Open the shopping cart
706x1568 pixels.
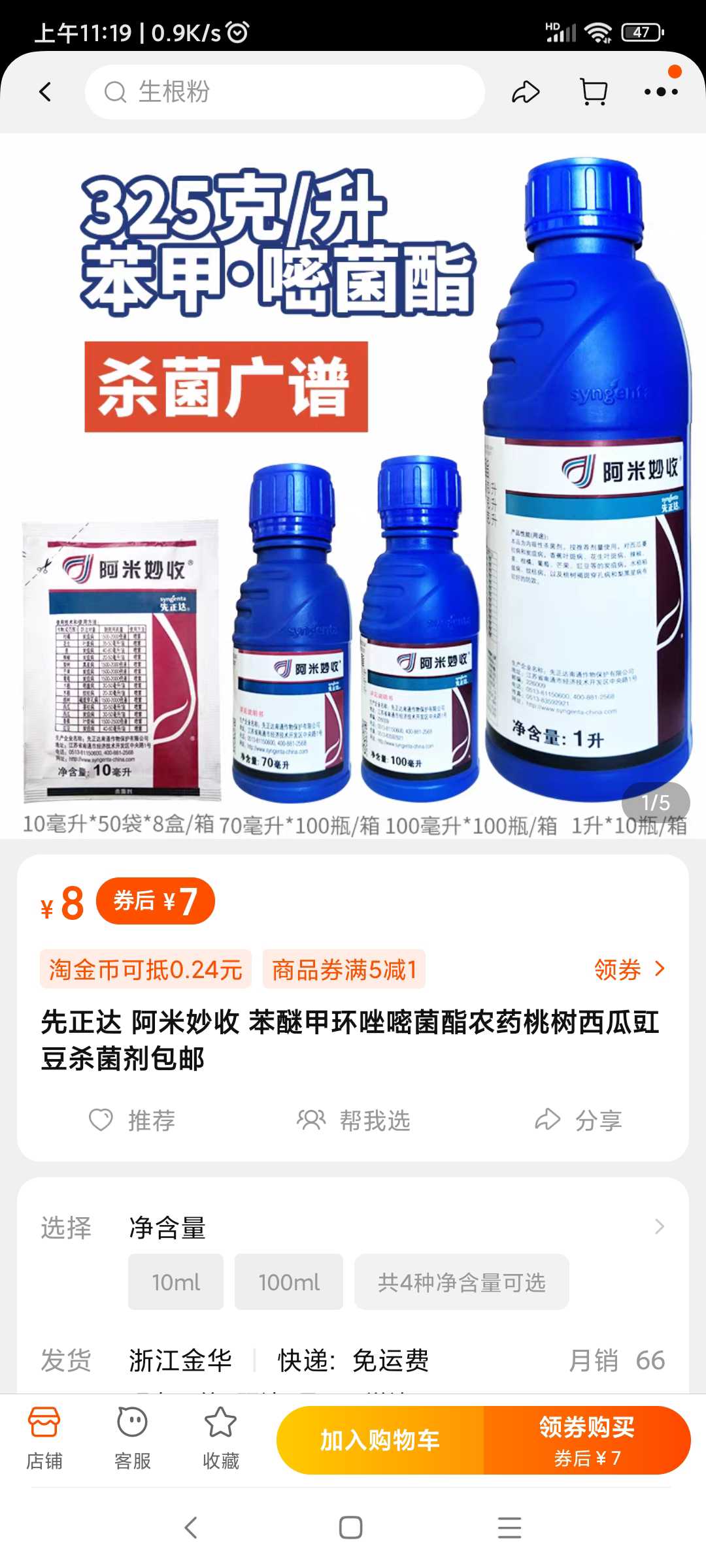(x=594, y=92)
